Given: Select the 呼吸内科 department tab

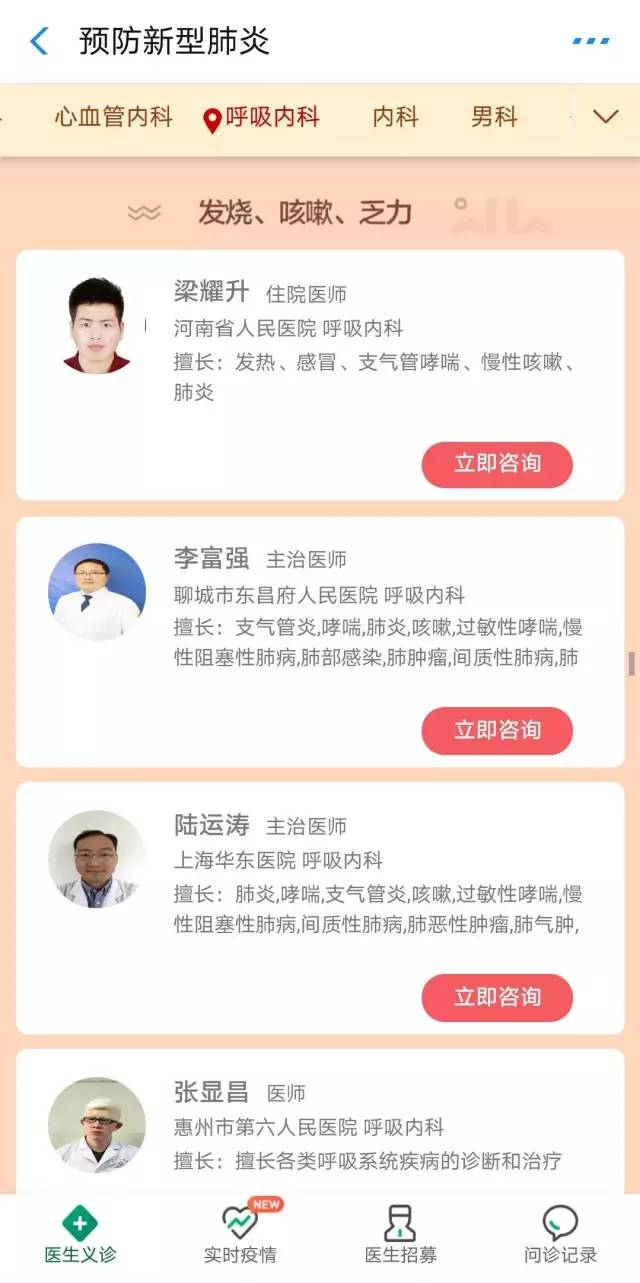Looking at the screenshot, I should coord(261,118).
